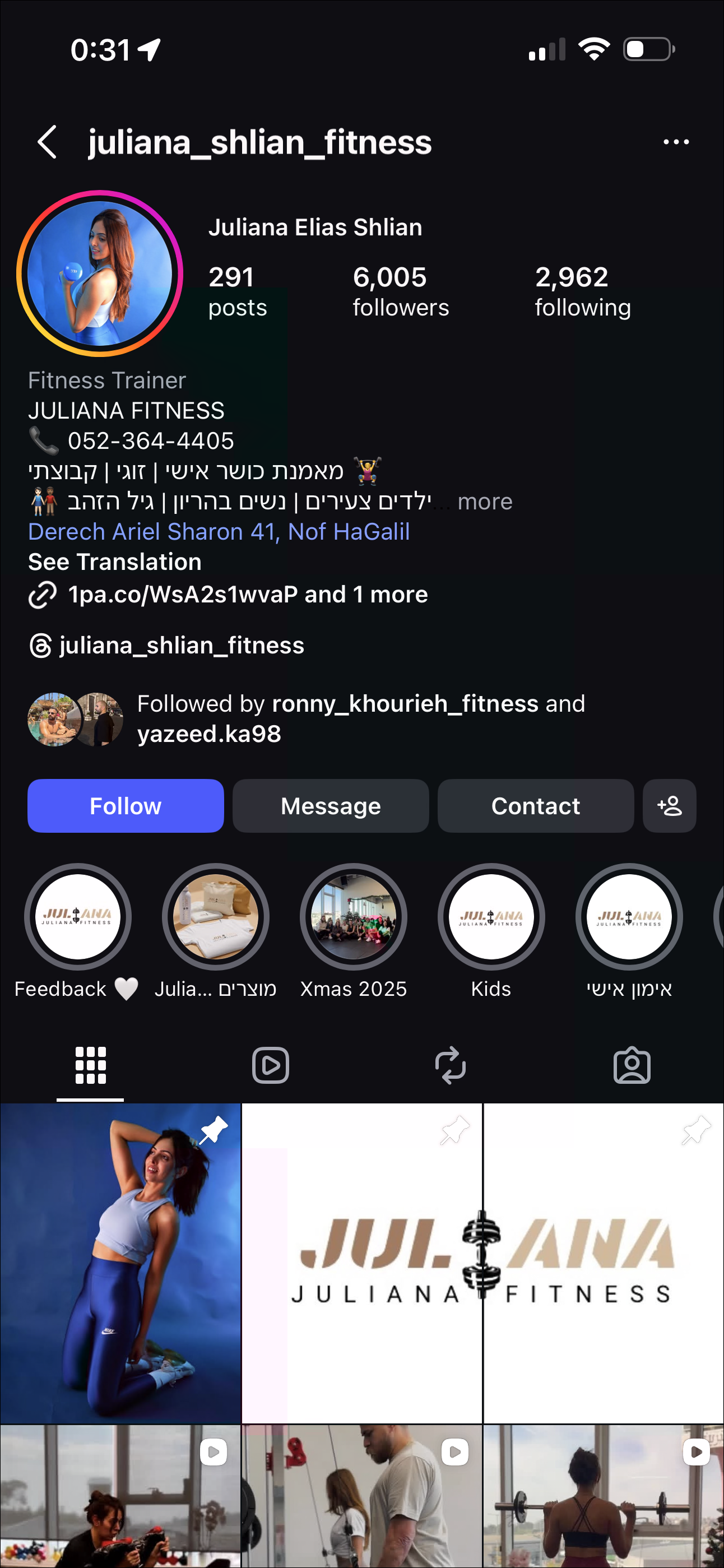Screen dimensions: 724x1568
Task: Open the Feedback story highlight
Action: tap(77, 917)
